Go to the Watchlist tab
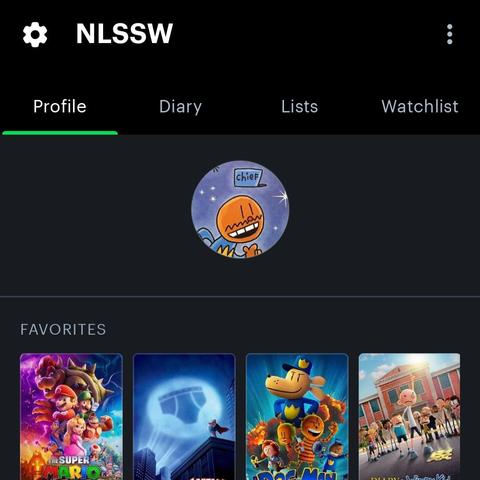Screen dimensions: 480x480 pyautogui.click(x=420, y=107)
